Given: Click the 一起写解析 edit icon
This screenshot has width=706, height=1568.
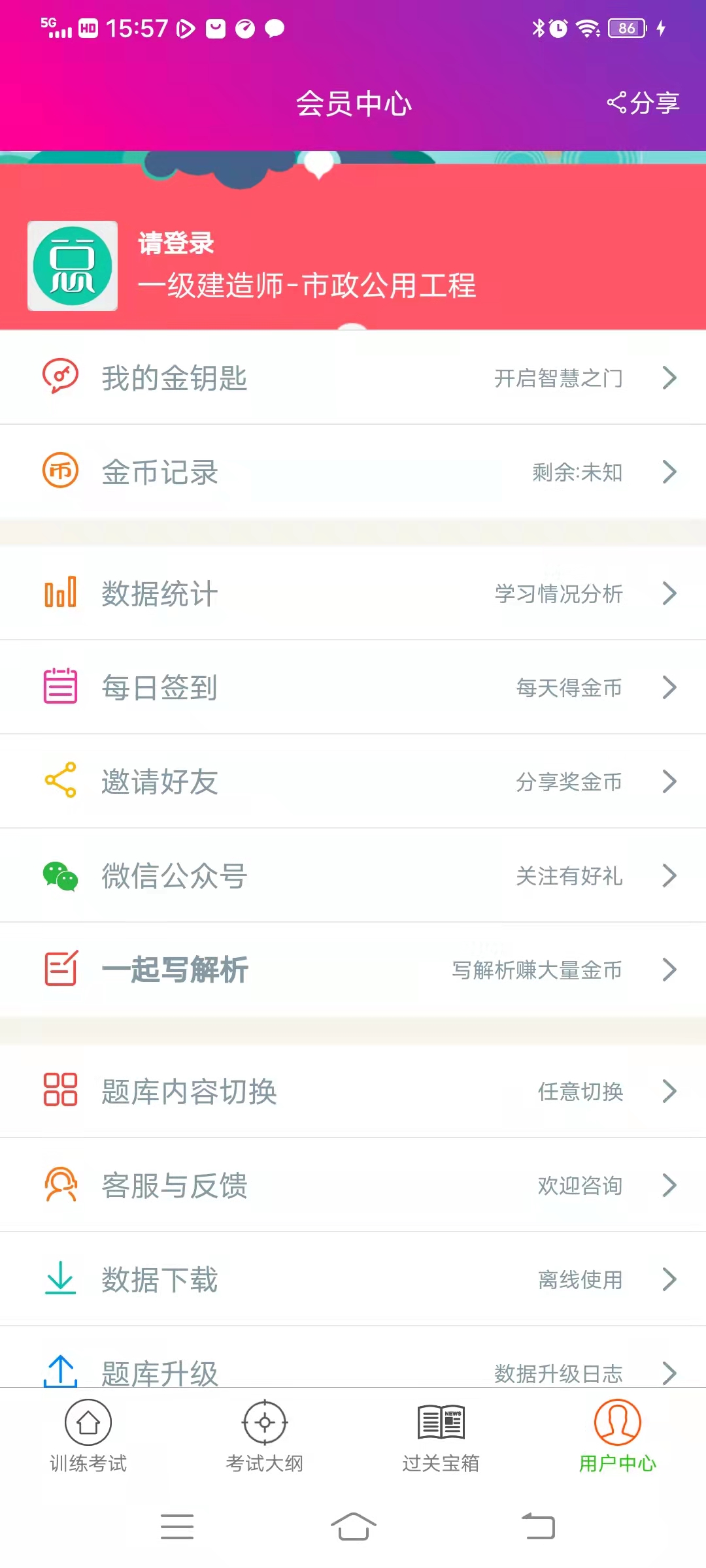Looking at the screenshot, I should [59, 969].
